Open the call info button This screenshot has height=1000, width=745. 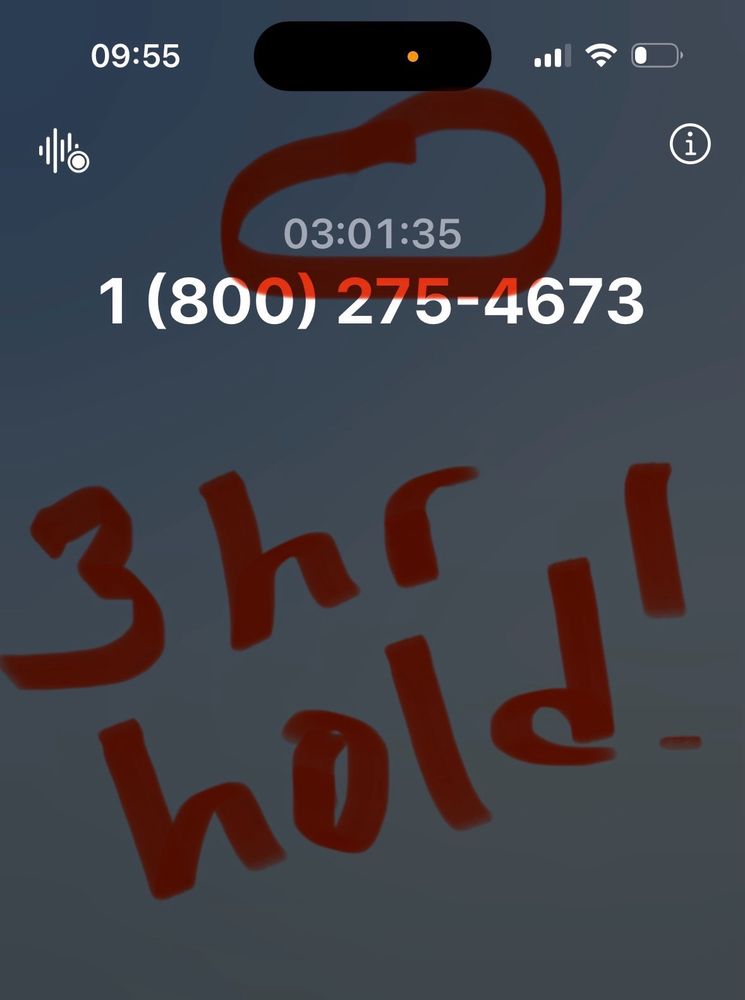coord(689,145)
